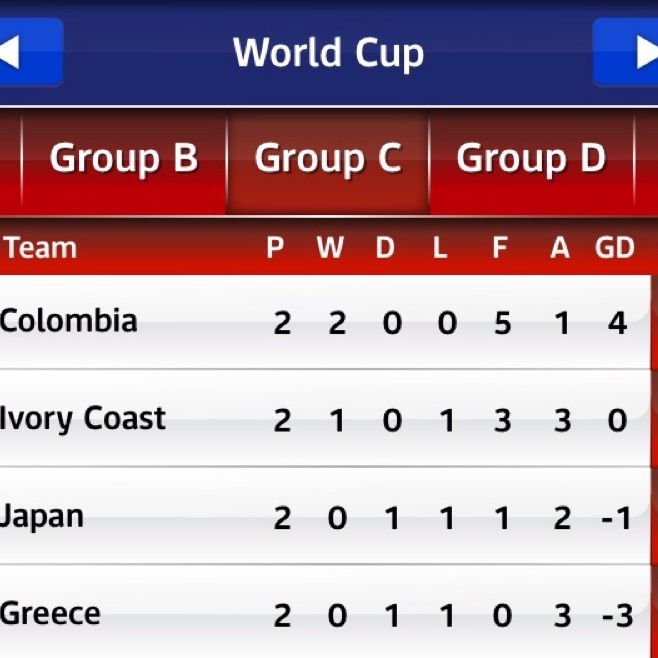
Task: Open the Ivory Coast team row
Action: (x=320, y=419)
